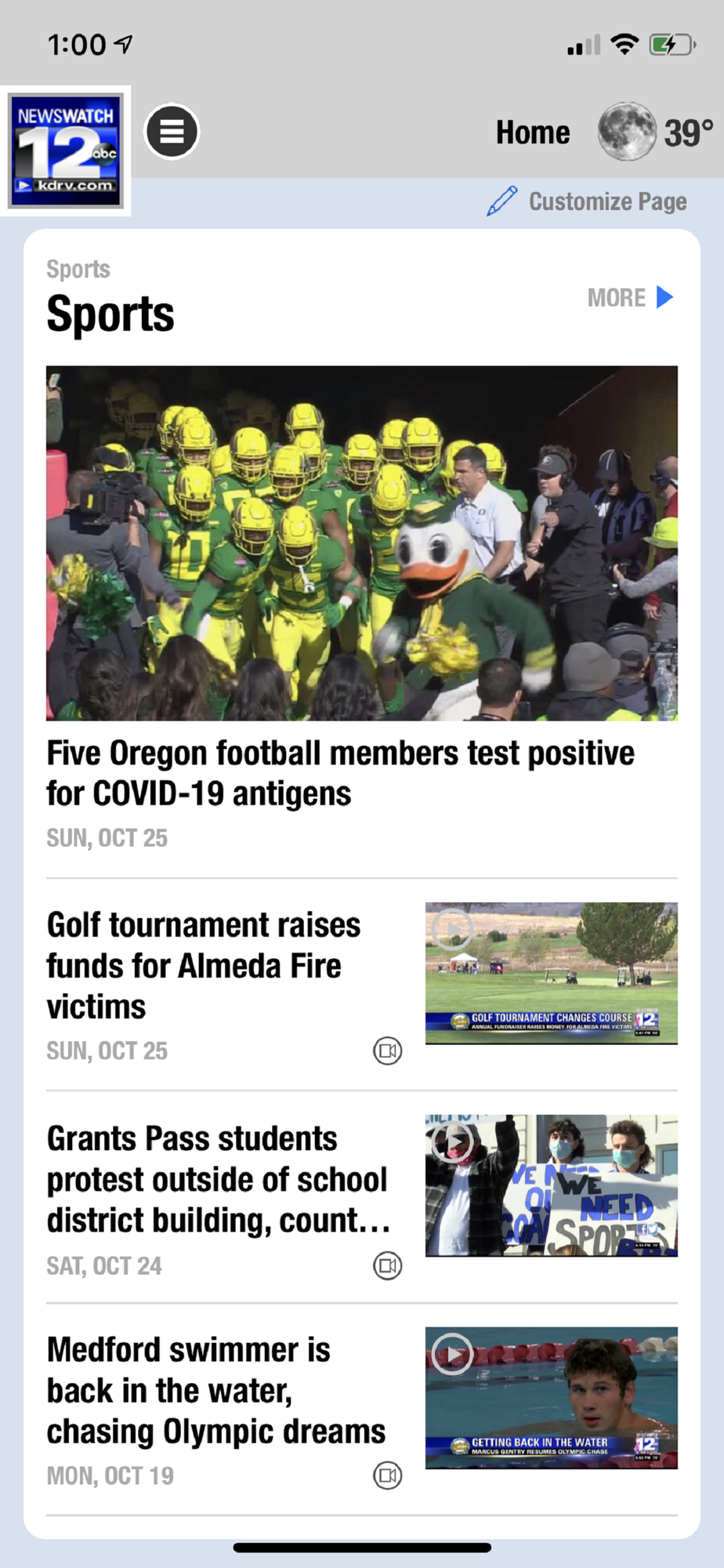The width and height of the screenshot is (724, 1568).
Task: Play the Medford swimmer video thumbnail
Action: (551, 1398)
